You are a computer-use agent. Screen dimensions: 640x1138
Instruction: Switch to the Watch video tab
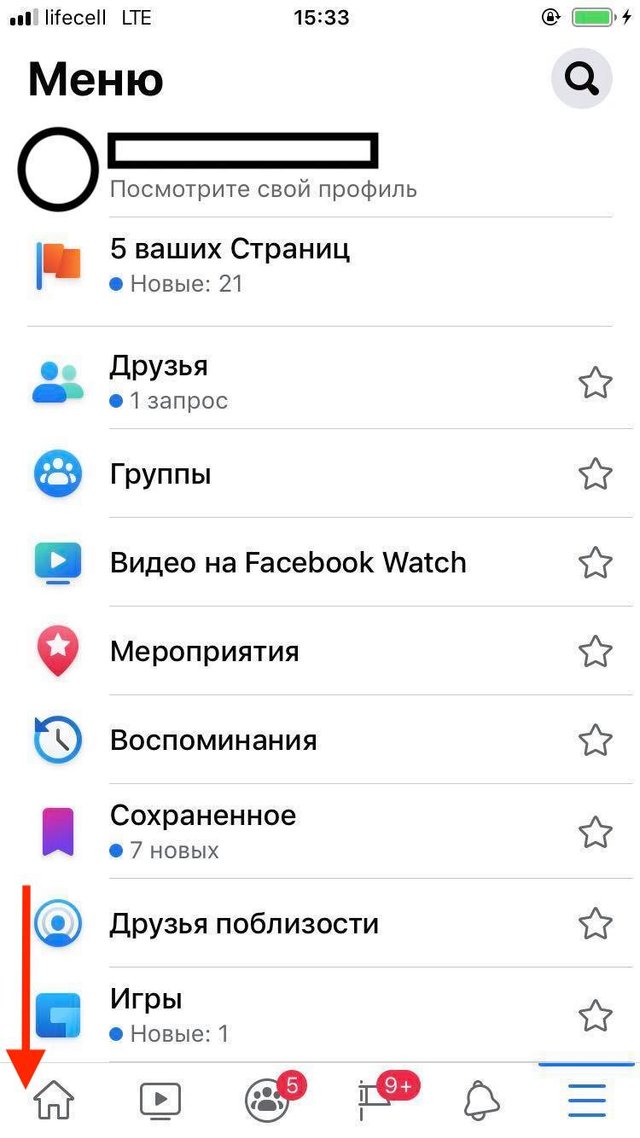[x=160, y=1101]
